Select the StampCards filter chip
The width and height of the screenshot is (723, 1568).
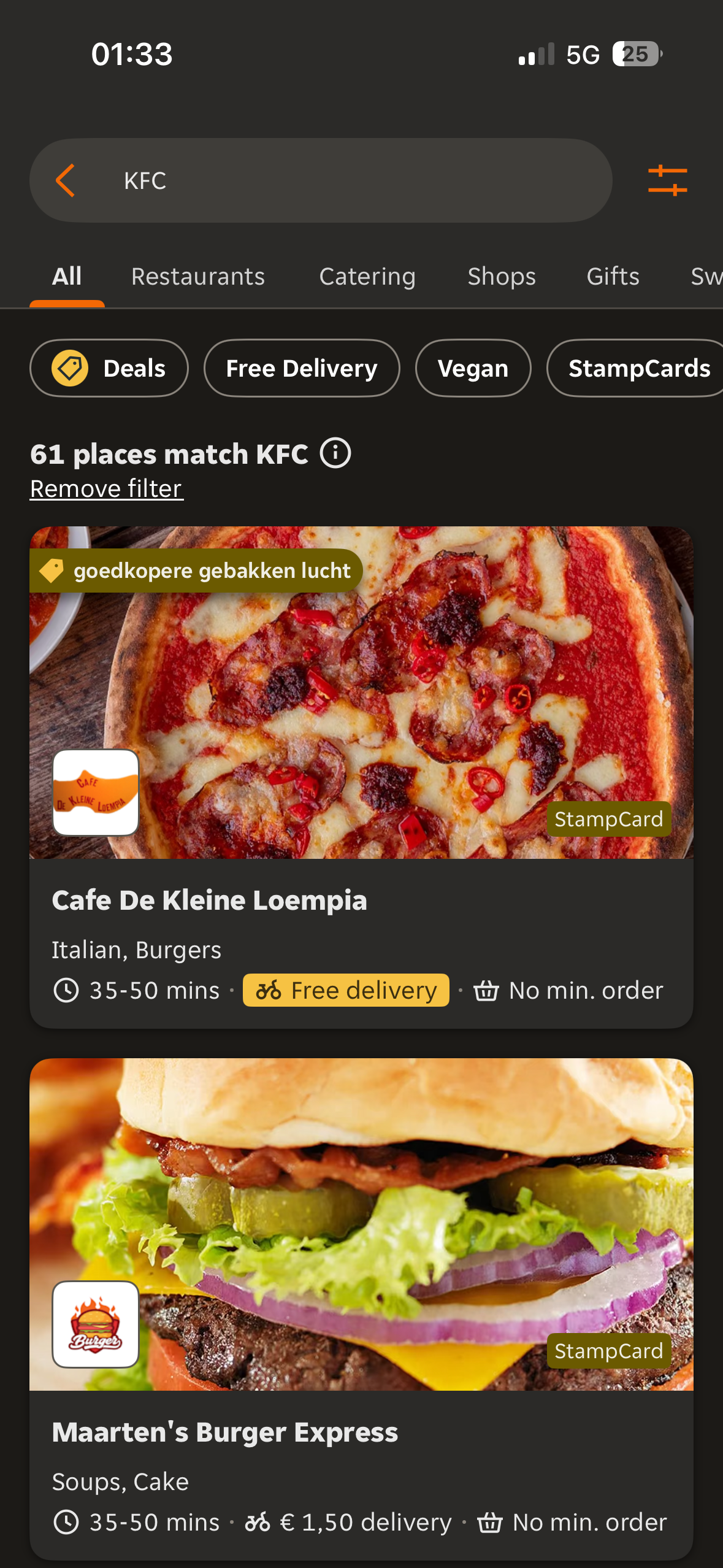638,368
